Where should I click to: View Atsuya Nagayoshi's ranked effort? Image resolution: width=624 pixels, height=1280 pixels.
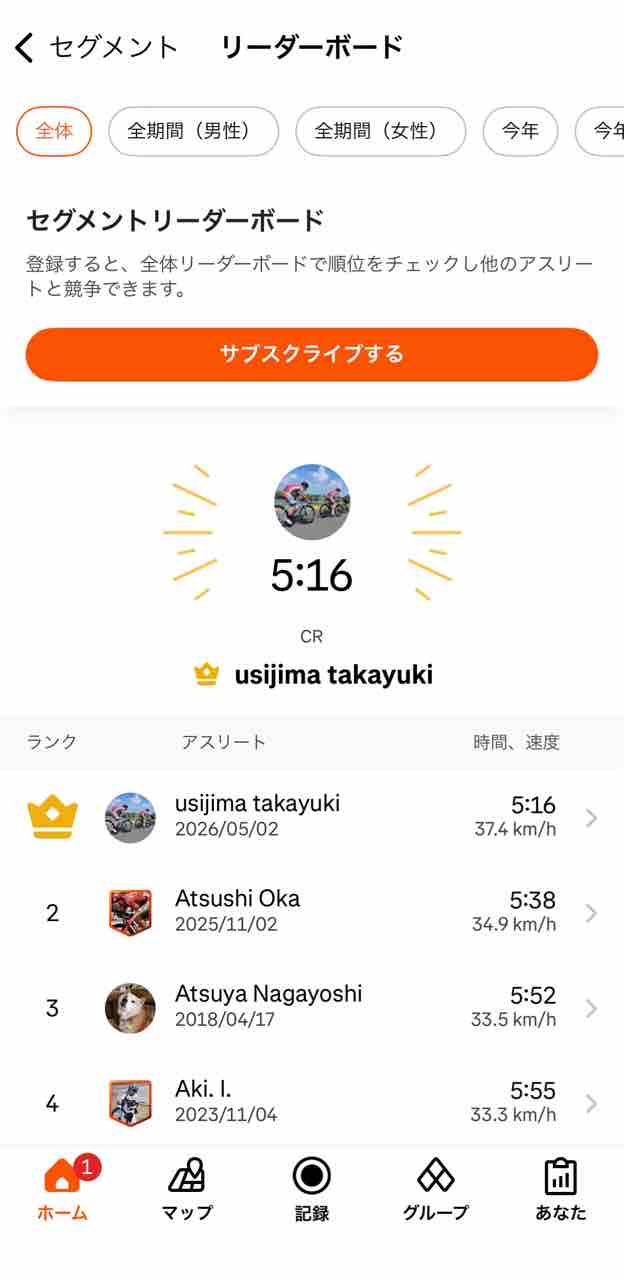tap(312, 1007)
